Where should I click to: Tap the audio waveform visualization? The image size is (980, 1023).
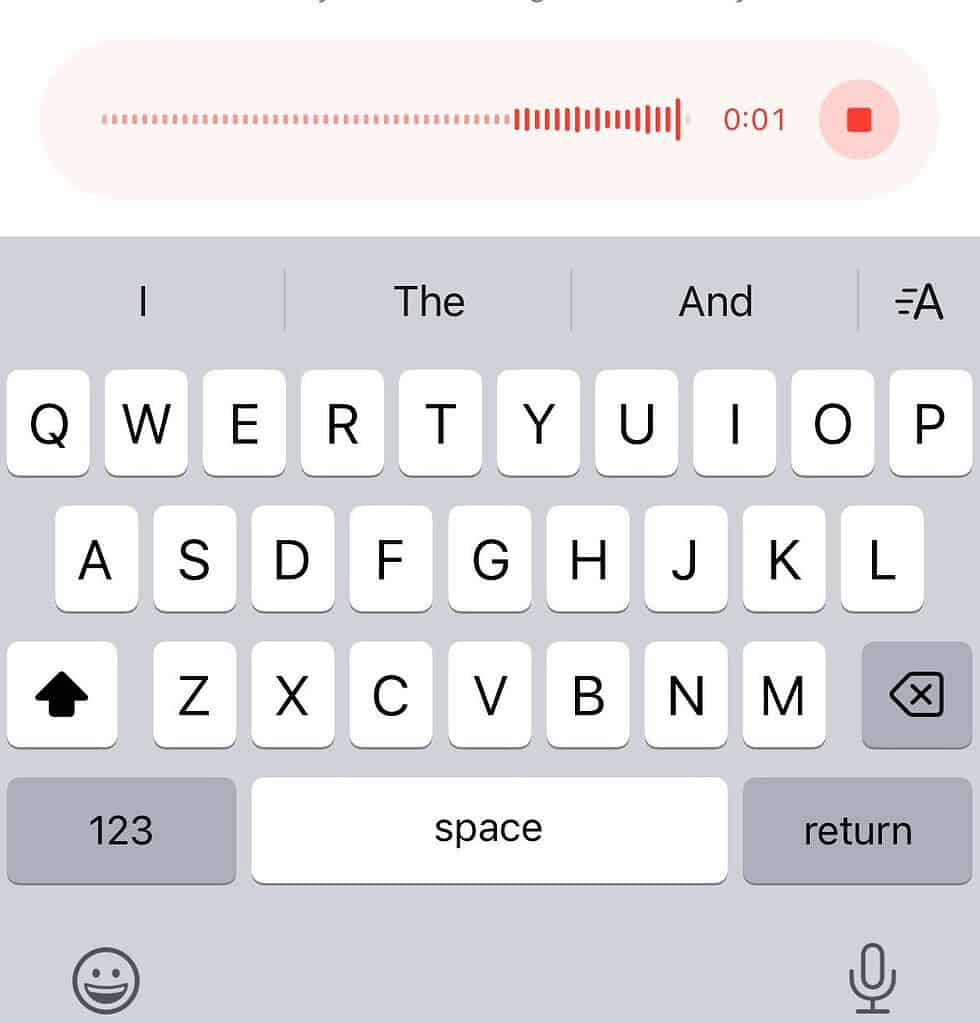click(390, 120)
